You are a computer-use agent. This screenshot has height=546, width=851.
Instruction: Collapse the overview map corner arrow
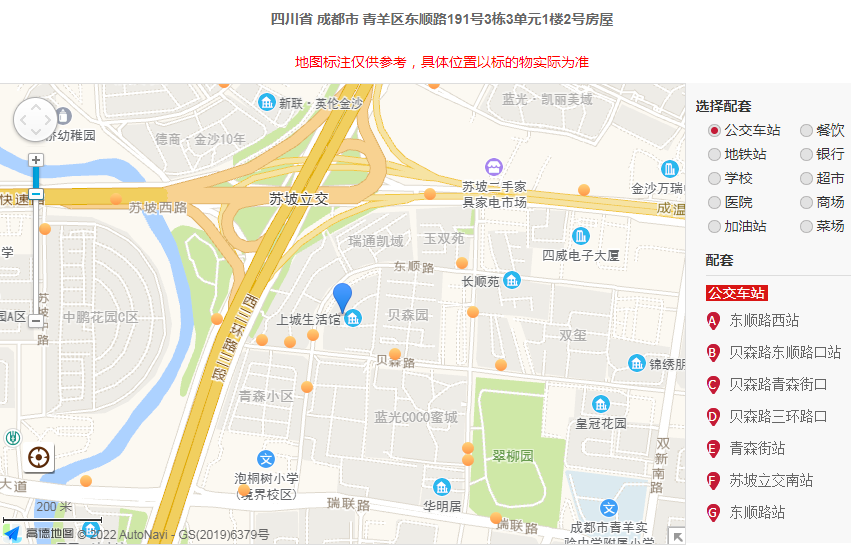(677, 537)
